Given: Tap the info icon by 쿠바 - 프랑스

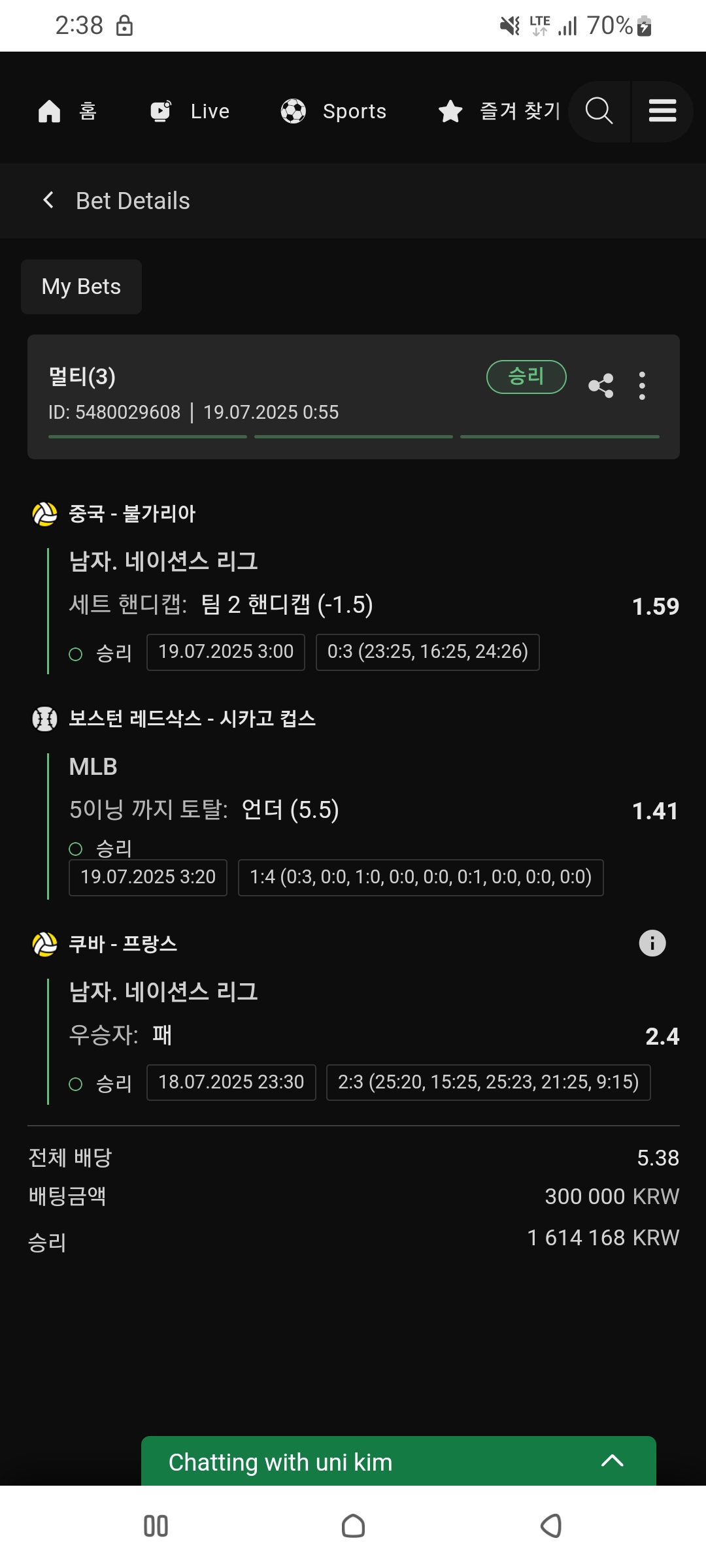Looking at the screenshot, I should (652, 943).
